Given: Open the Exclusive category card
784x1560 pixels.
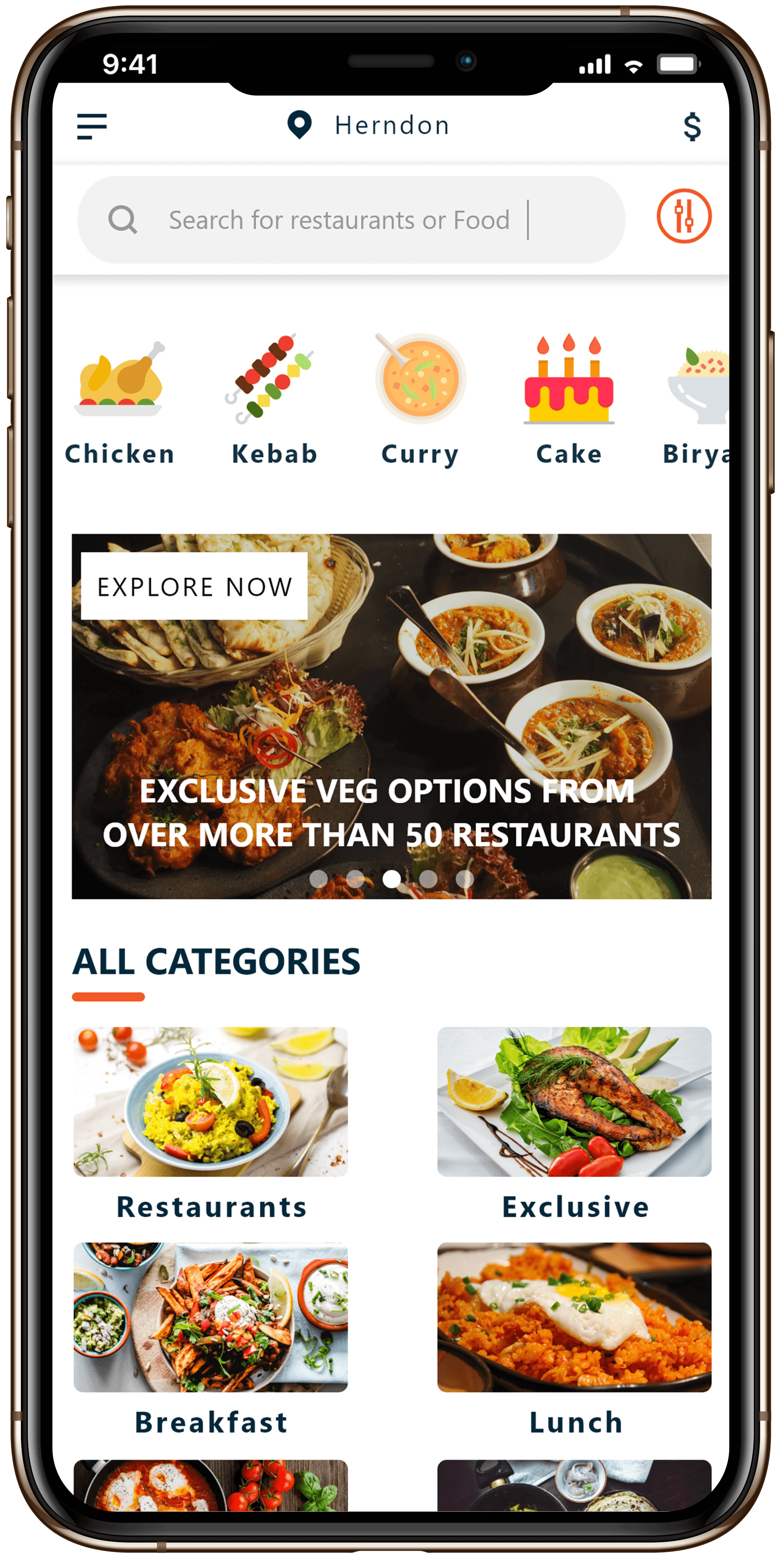Looking at the screenshot, I should (x=574, y=1120).
